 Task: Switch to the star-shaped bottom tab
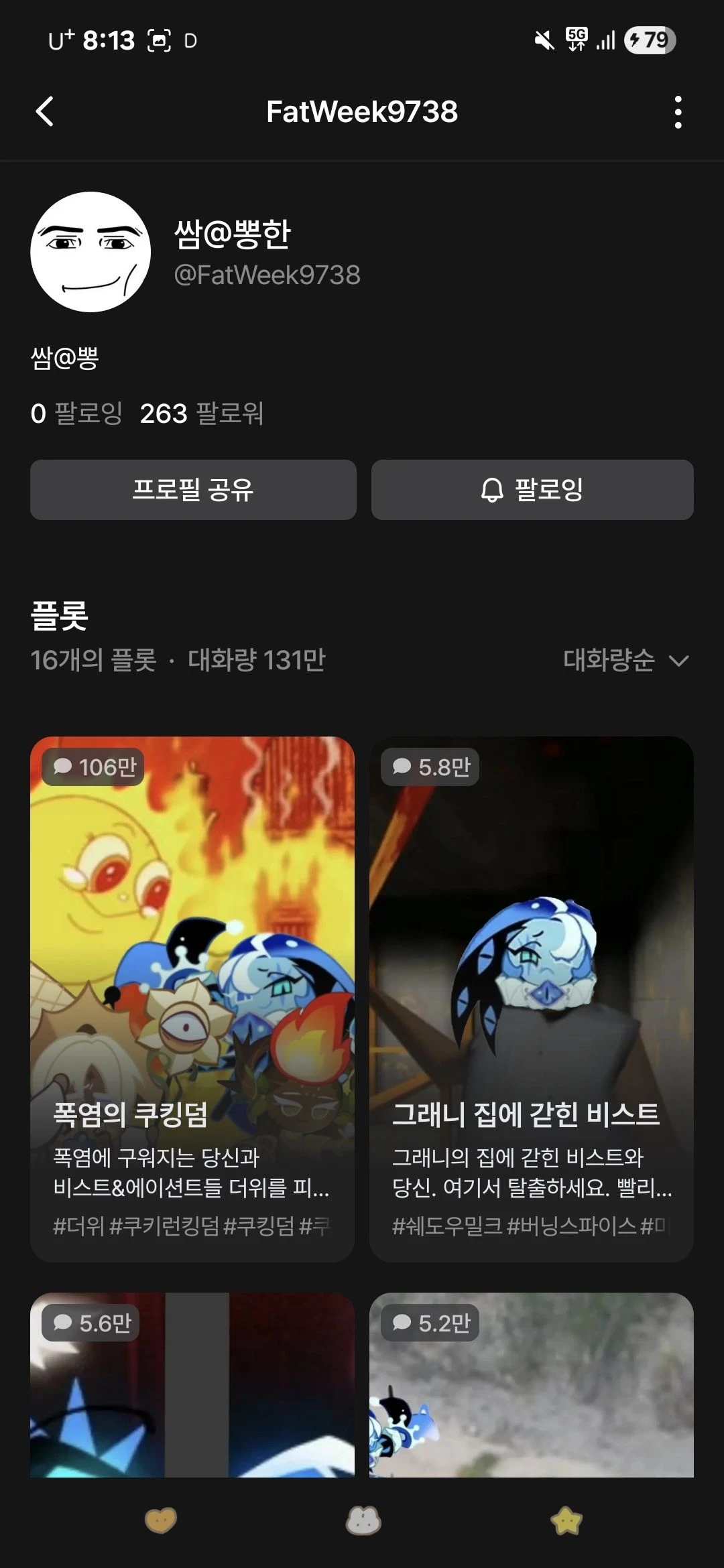click(566, 1520)
